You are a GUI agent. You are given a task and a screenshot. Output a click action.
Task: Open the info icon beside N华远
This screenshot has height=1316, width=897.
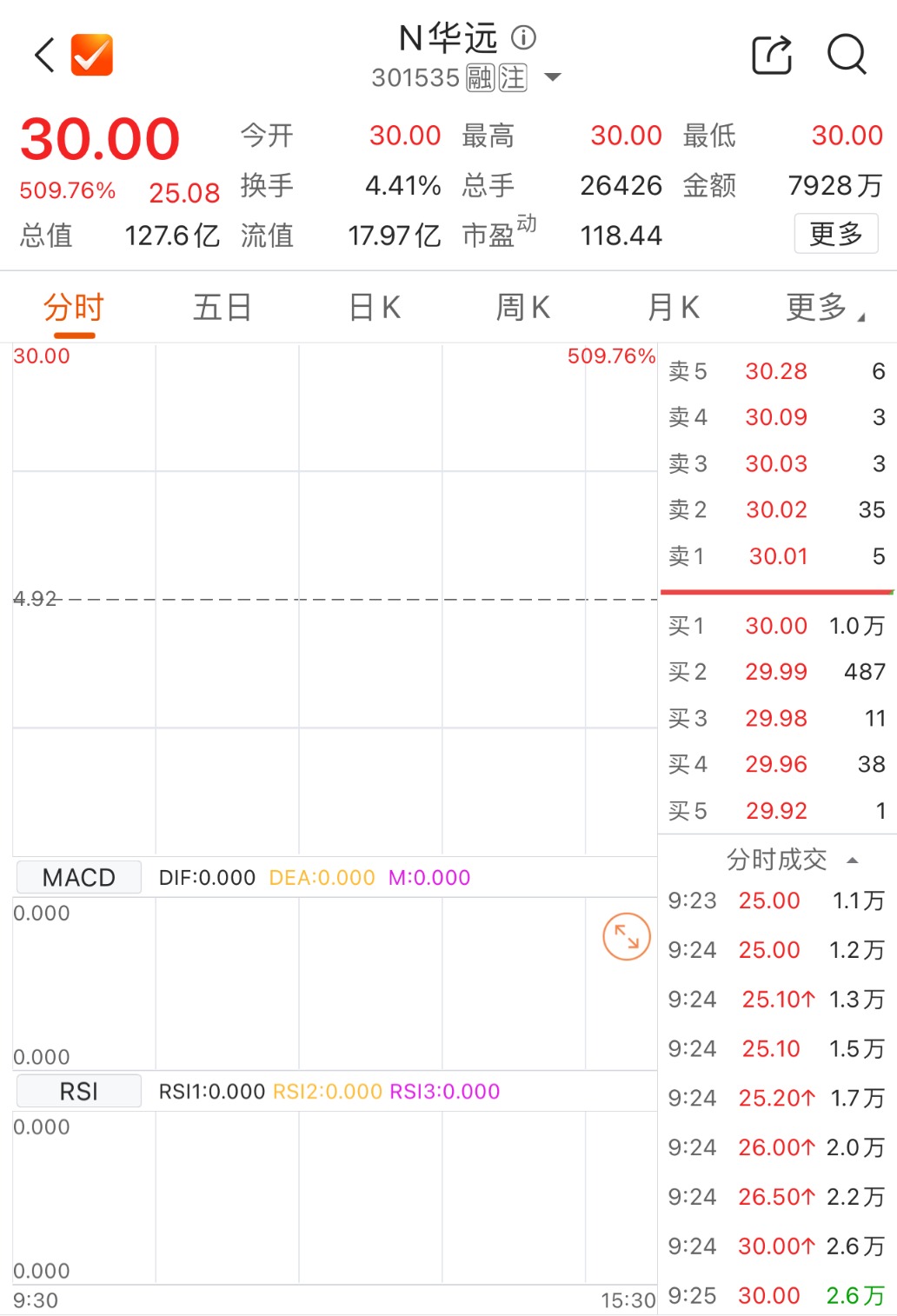coord(523,37)
